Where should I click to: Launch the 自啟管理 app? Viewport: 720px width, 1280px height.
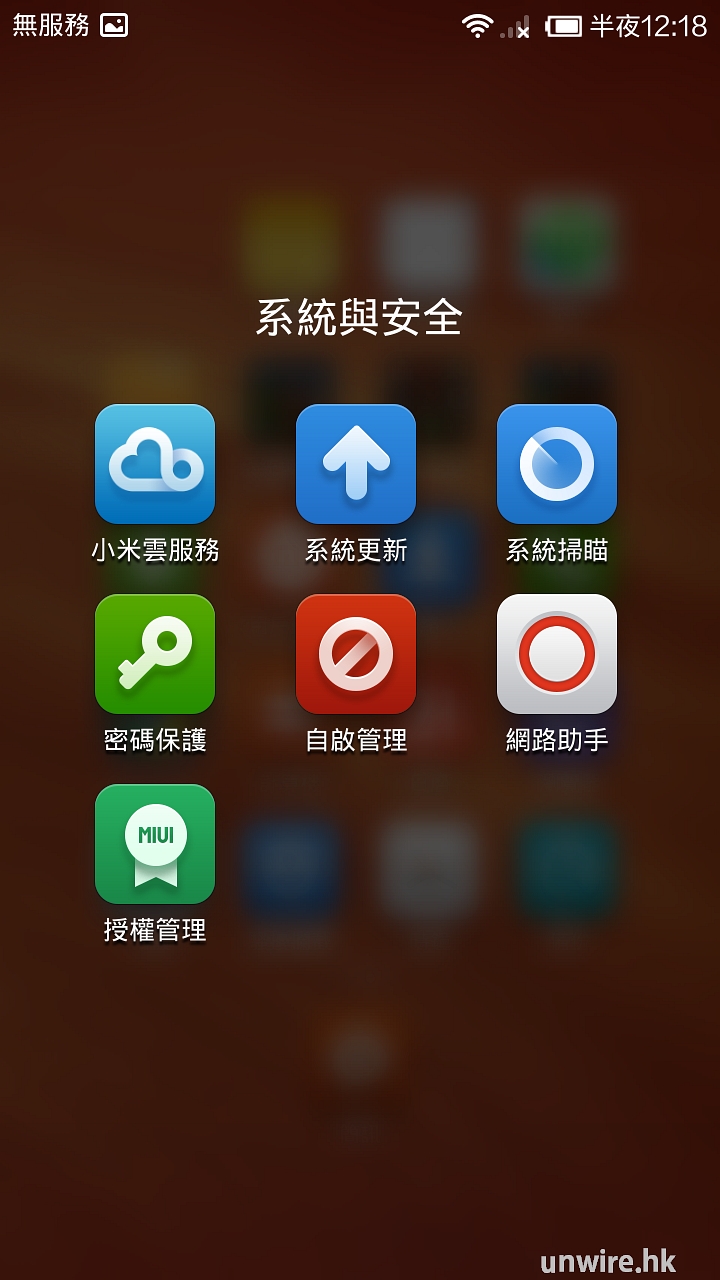(x=356, y=654)
